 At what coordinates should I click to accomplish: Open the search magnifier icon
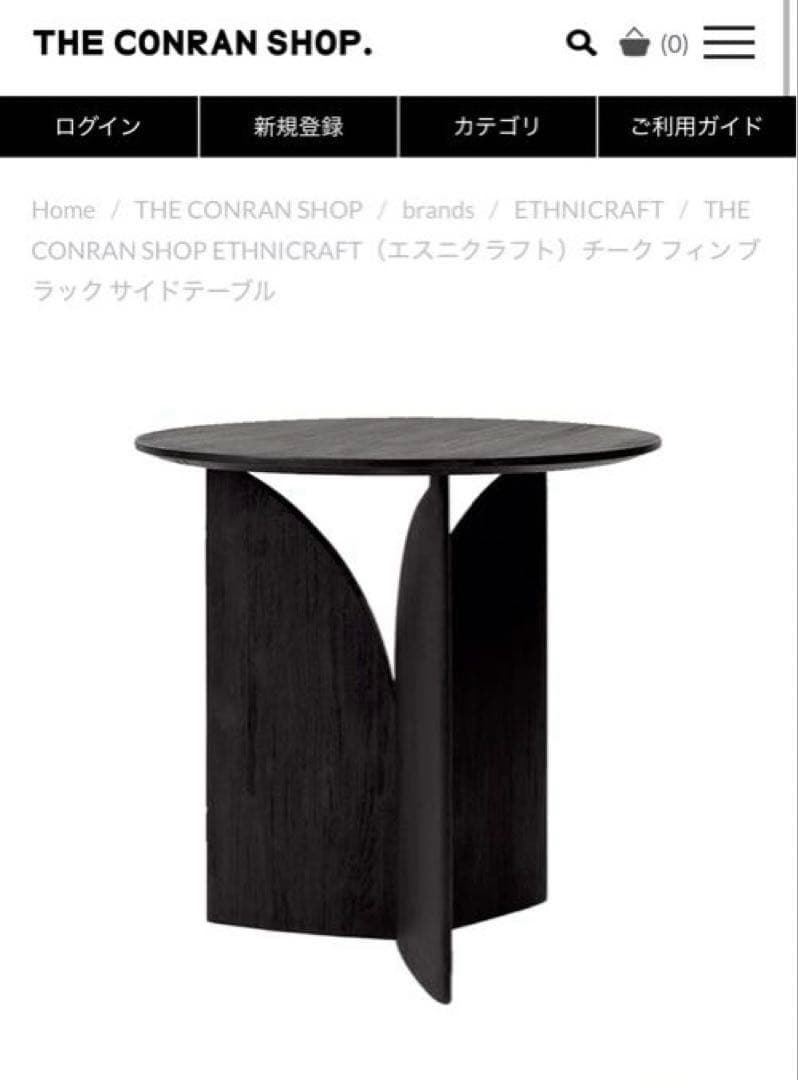[x=581, y=43]
